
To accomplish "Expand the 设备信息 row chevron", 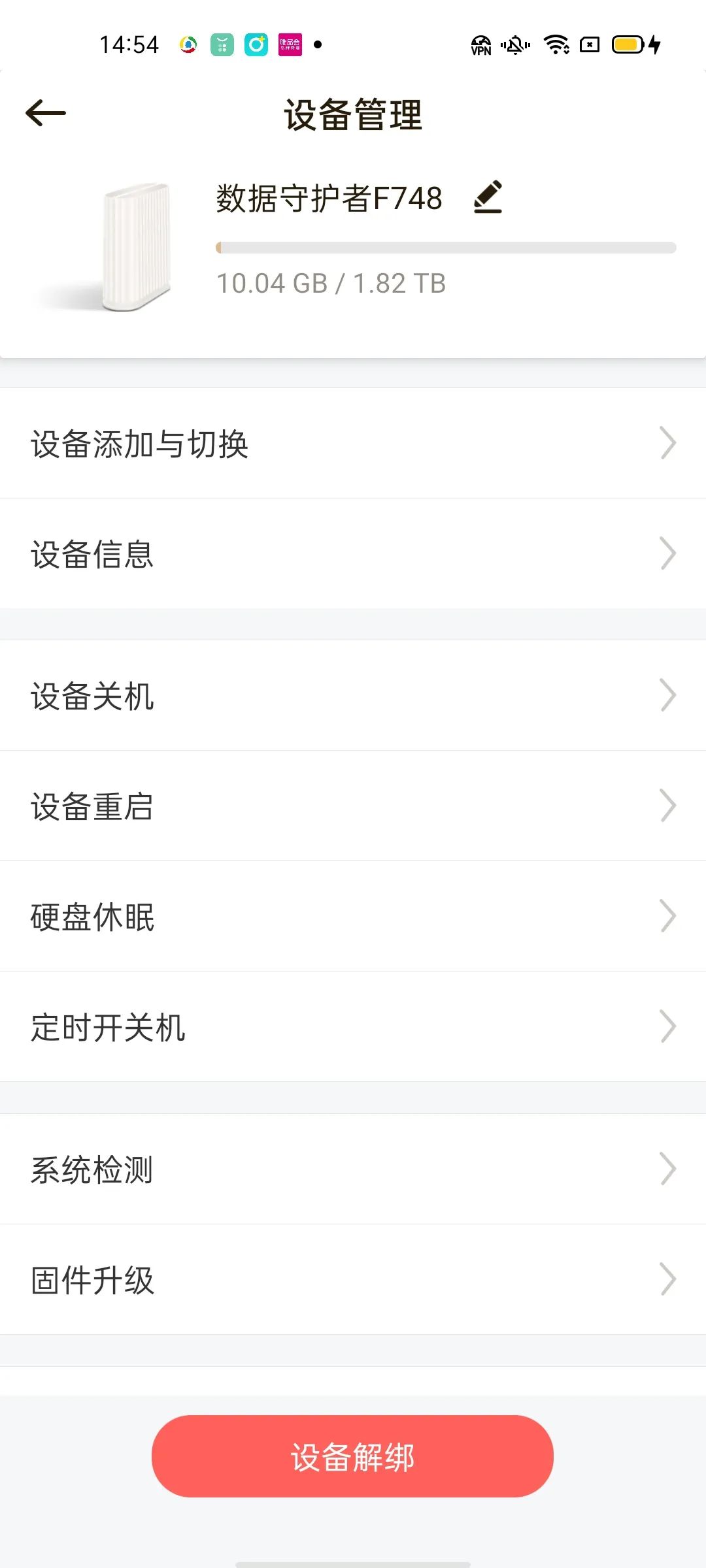I will 668,554.
